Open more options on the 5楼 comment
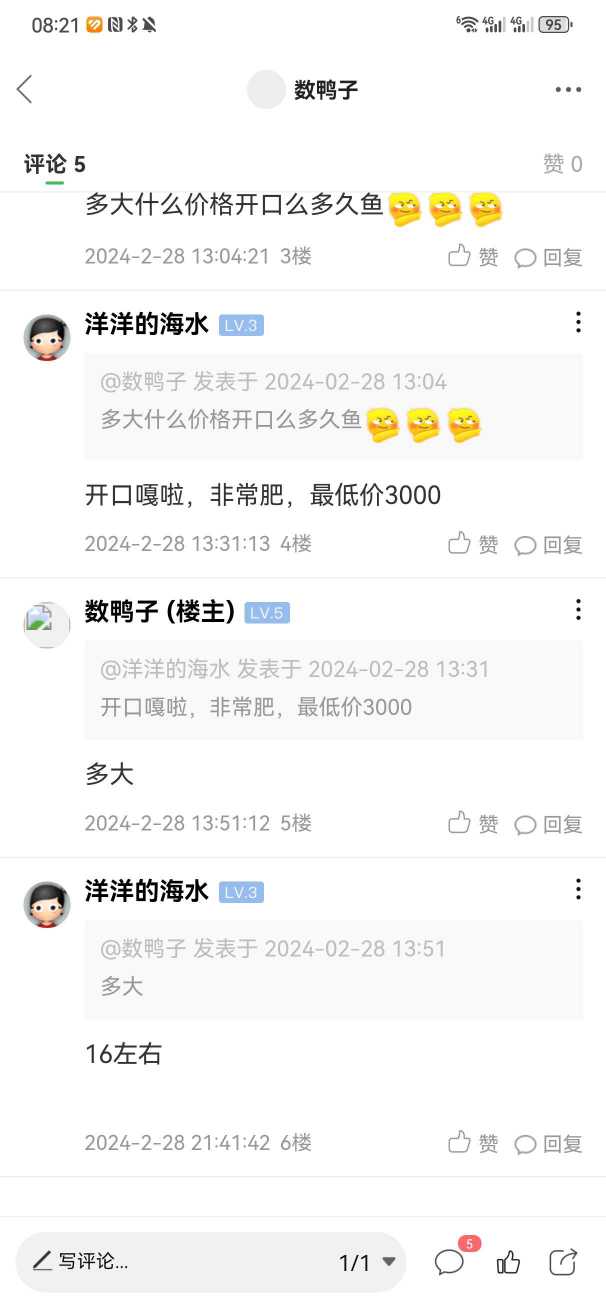 tap(578, 610)
